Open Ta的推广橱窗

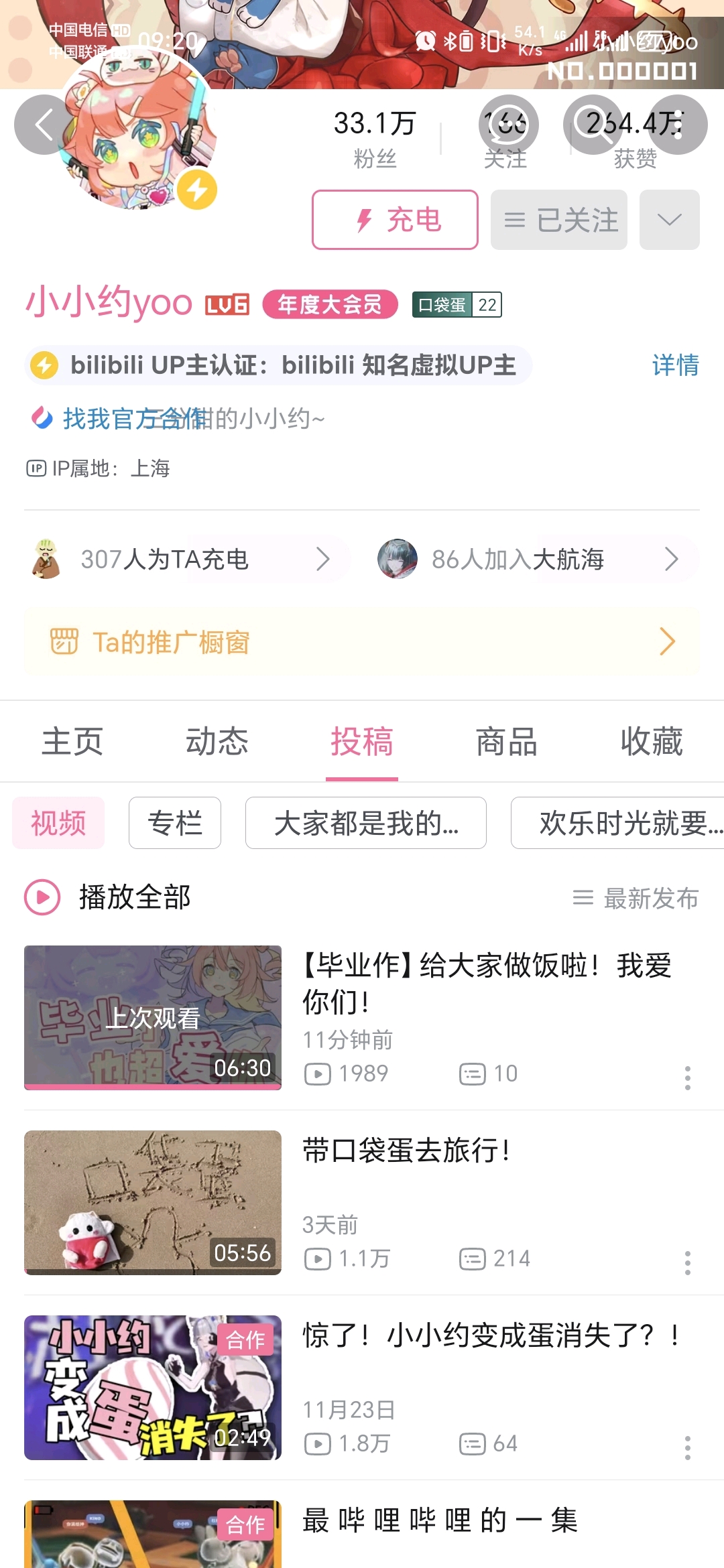pos(362,642)
